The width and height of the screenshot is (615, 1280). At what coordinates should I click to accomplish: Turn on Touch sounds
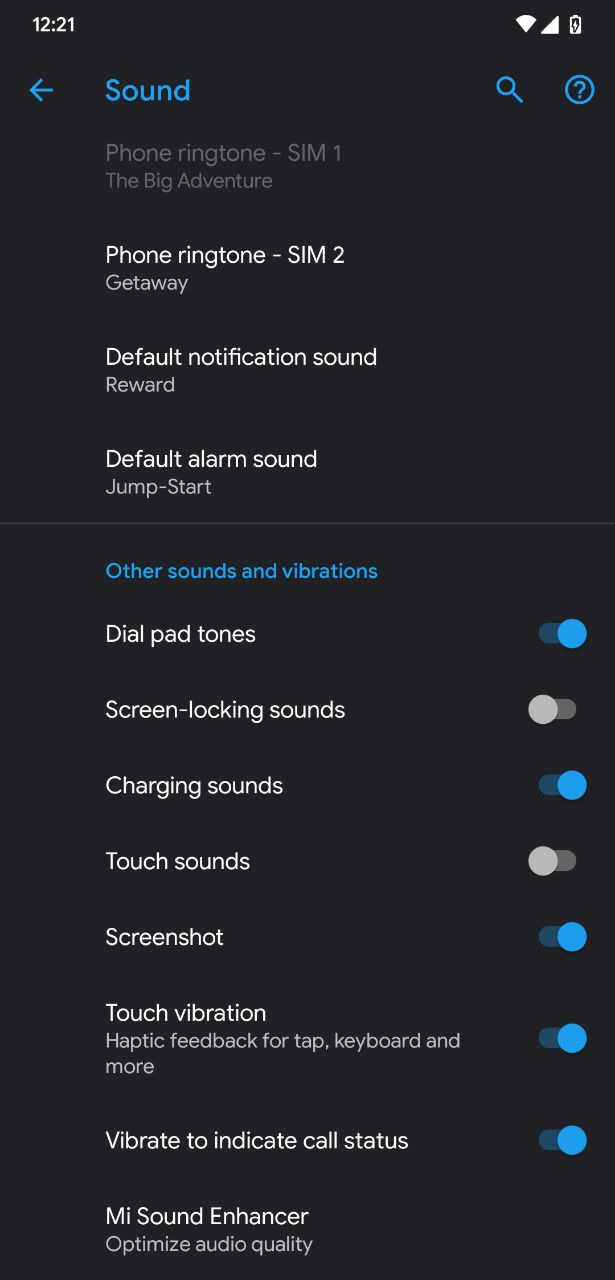pyautogui.click(x=553, y=861)
